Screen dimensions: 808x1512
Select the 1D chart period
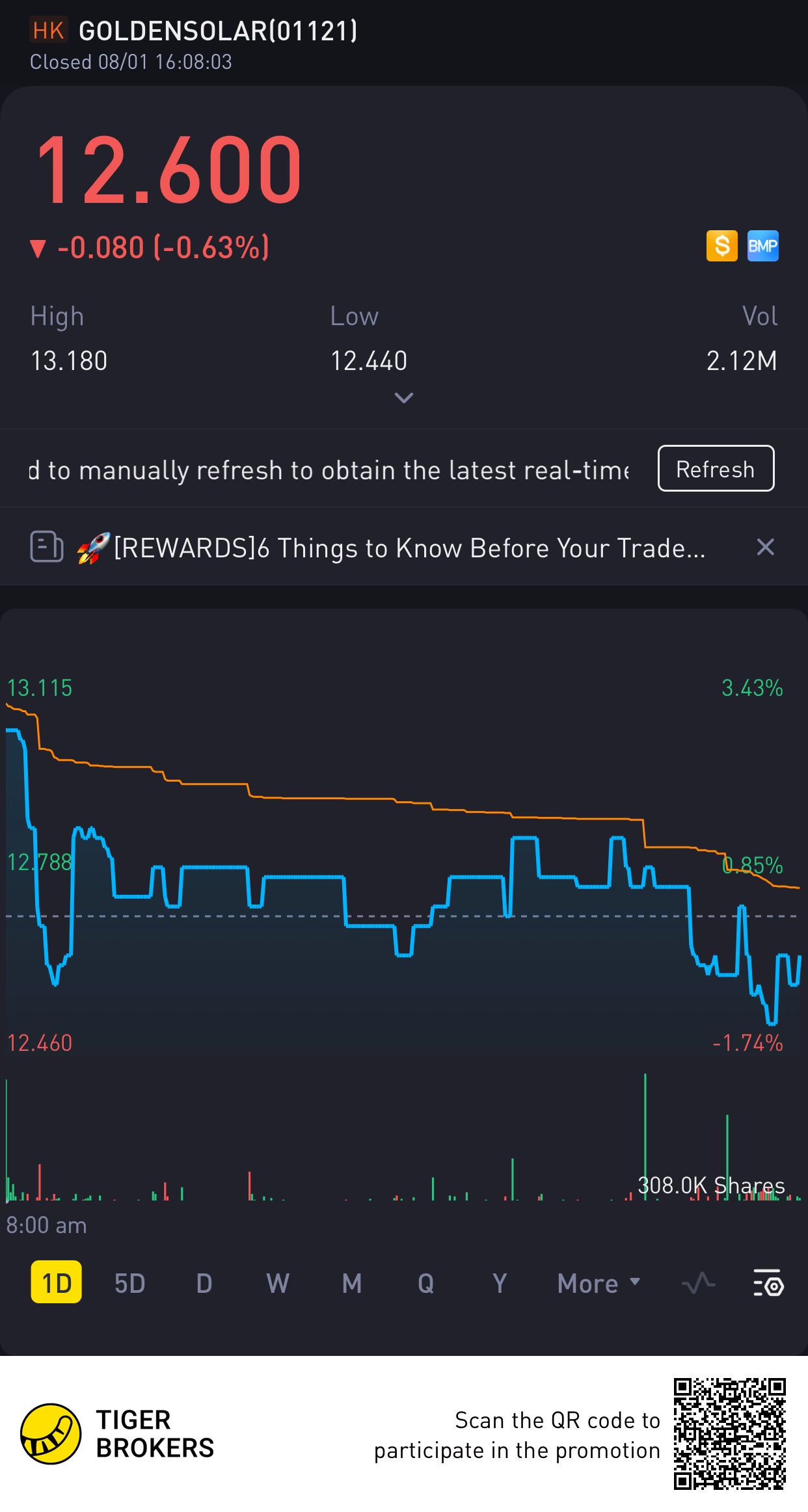pyautogui.click(x=57, y=1283)
